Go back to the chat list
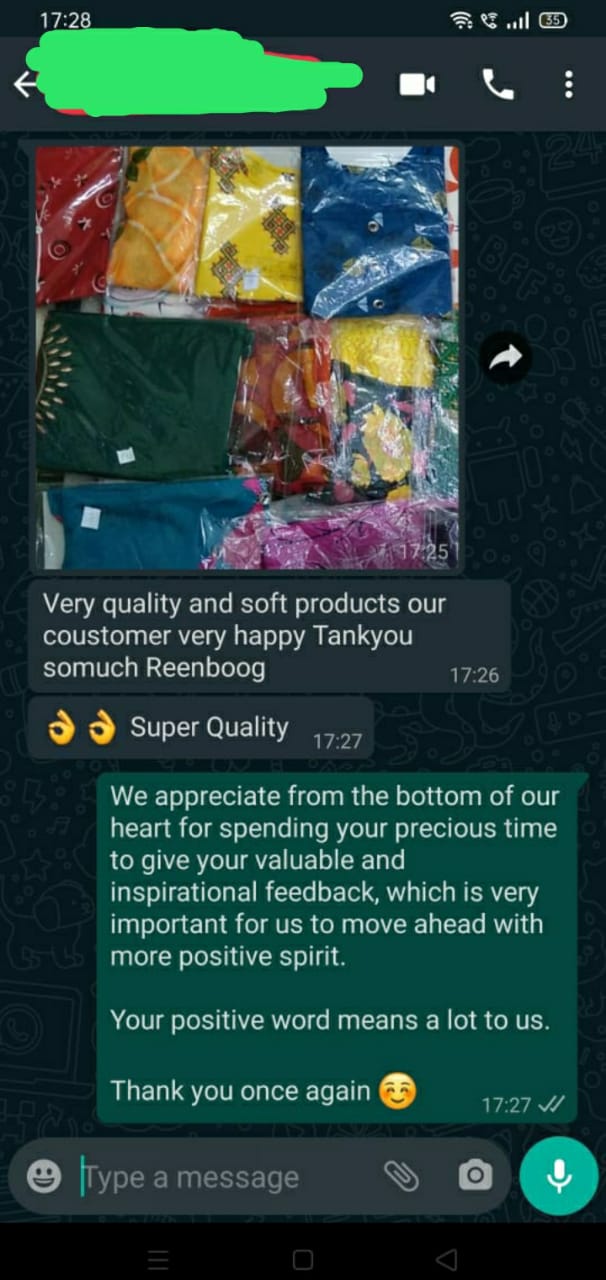The height and width of the screenshot is (1280, 606). point(24,86)
